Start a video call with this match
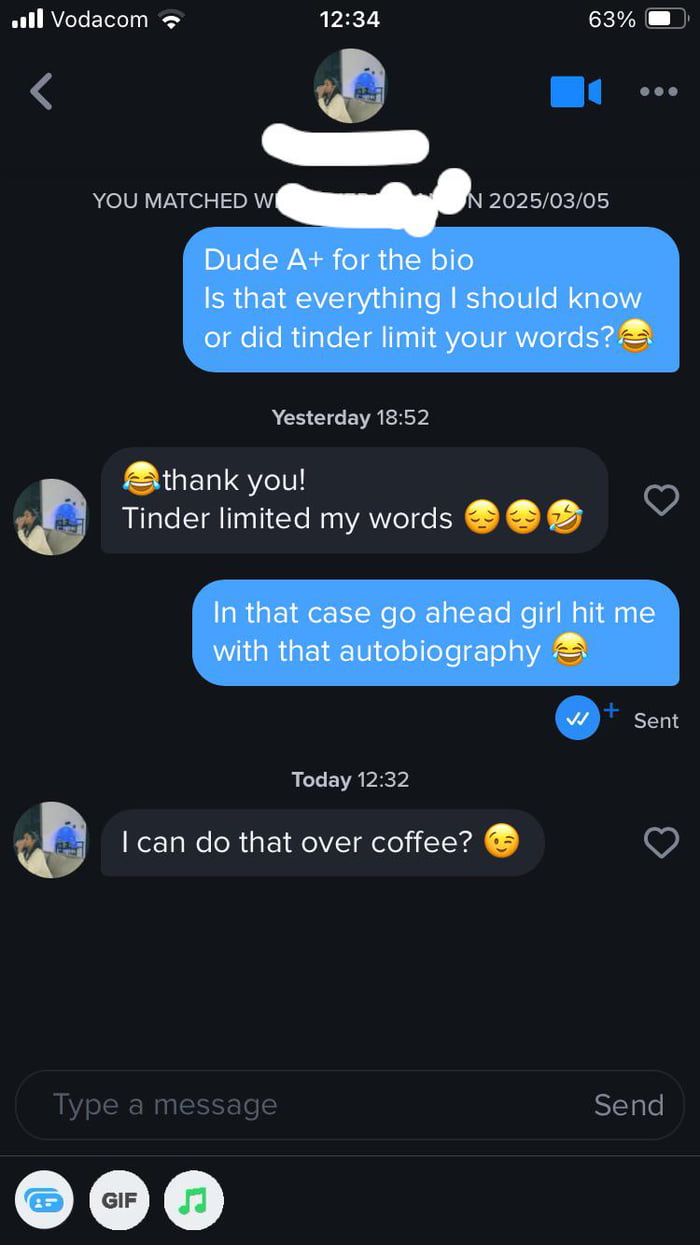The height and width of the screenshot is (1245, 700). click(x=575, y=92)
